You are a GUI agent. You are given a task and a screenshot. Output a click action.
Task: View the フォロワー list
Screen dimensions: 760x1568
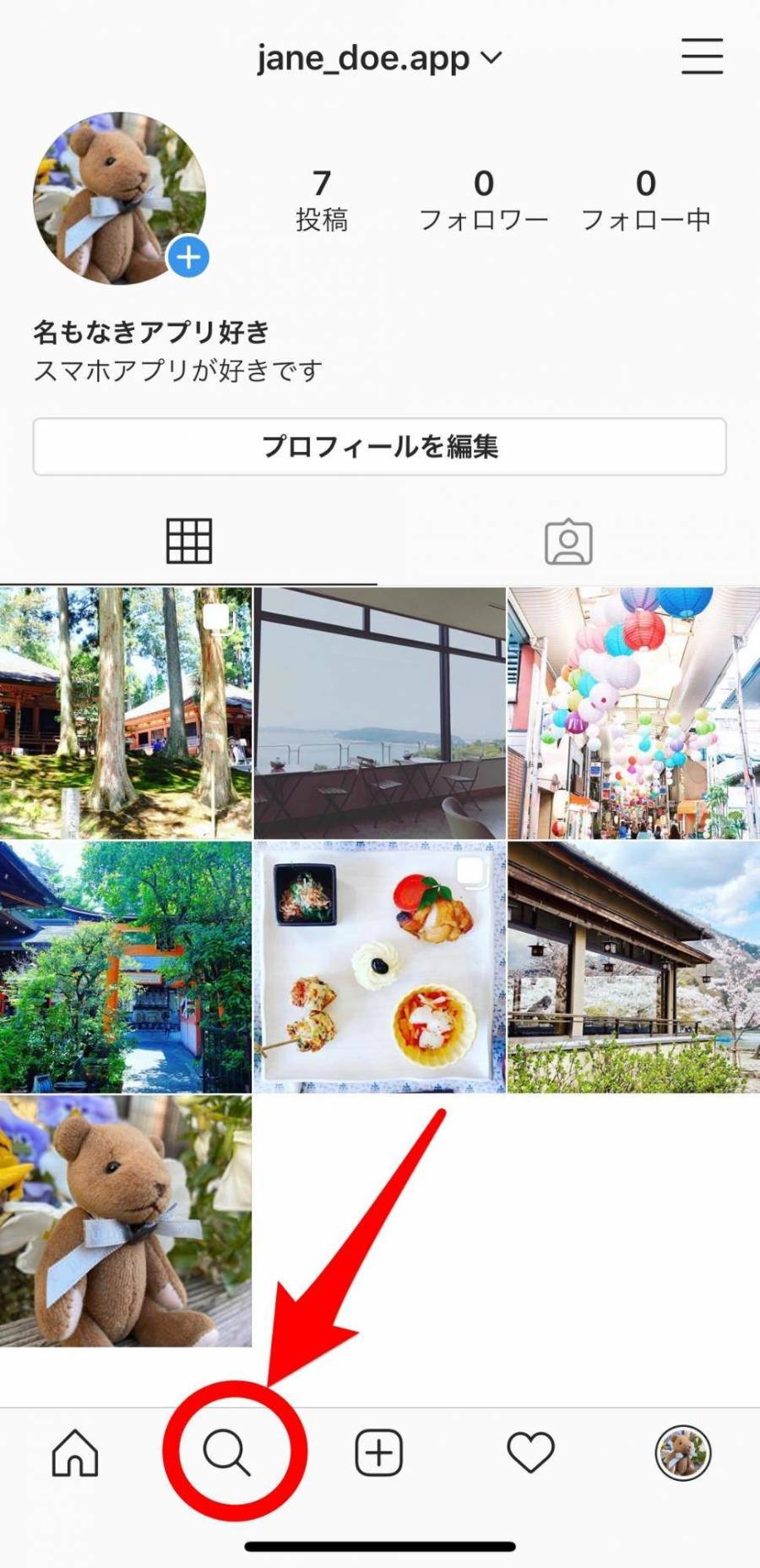point(484,200)
